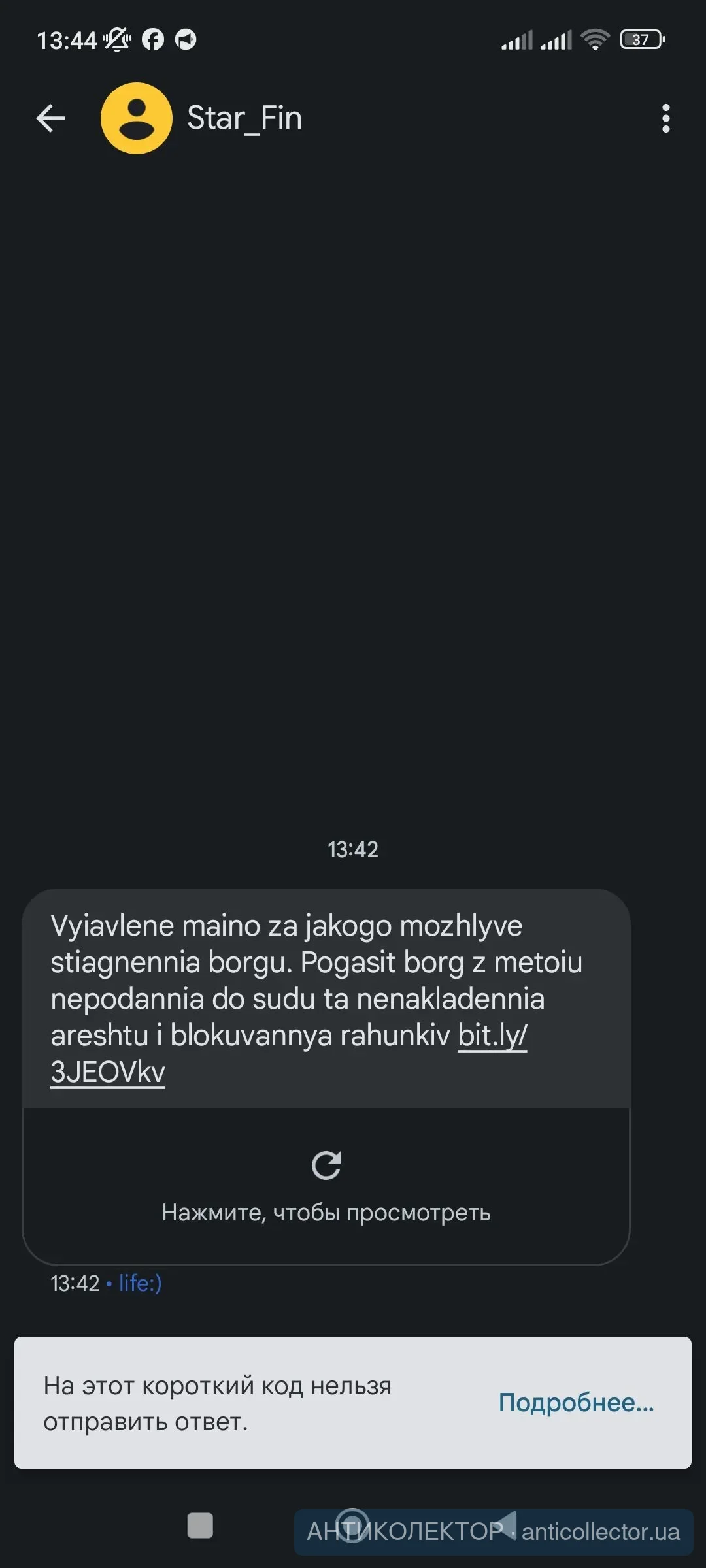Load the link preview with the reload icon
The width and height of the screenshot is (706, 1568).
pyautogui.click(x=326, y=1166)
